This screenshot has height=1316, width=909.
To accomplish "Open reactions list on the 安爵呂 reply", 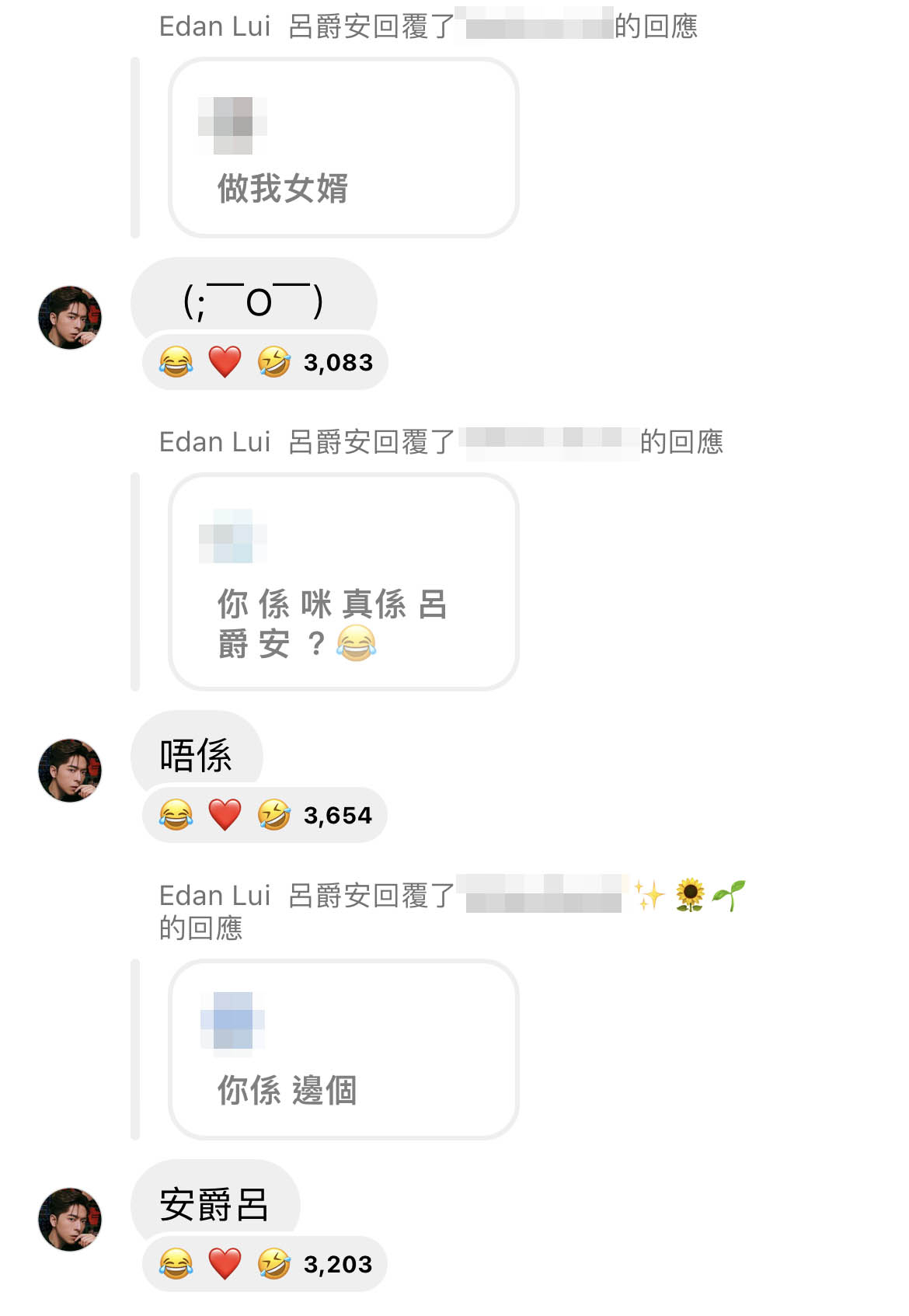I will (265, 1264).
